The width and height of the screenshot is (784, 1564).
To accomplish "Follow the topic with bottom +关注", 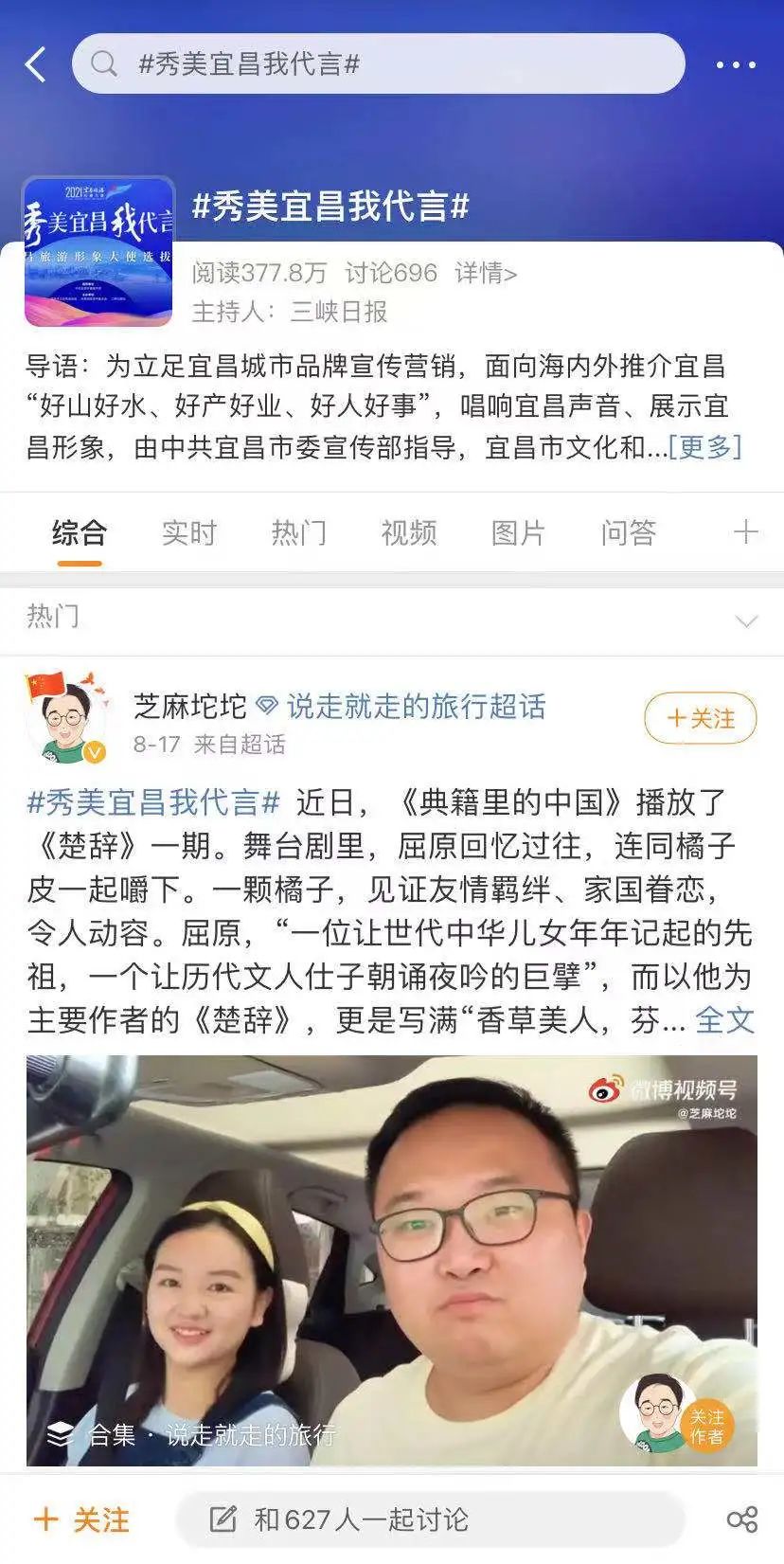I will click(x=82, y=1519).
